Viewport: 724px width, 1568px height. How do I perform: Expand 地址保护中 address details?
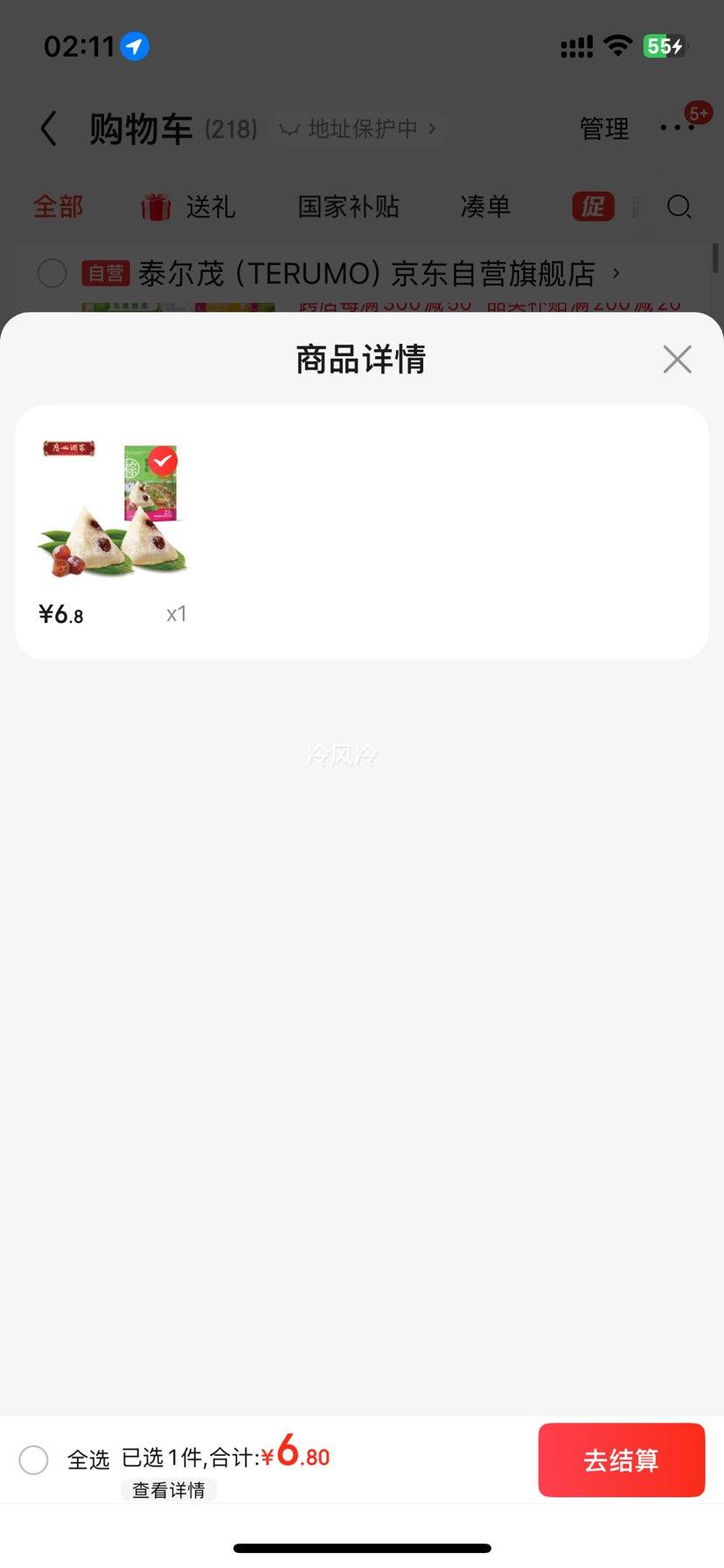[357, 128]
